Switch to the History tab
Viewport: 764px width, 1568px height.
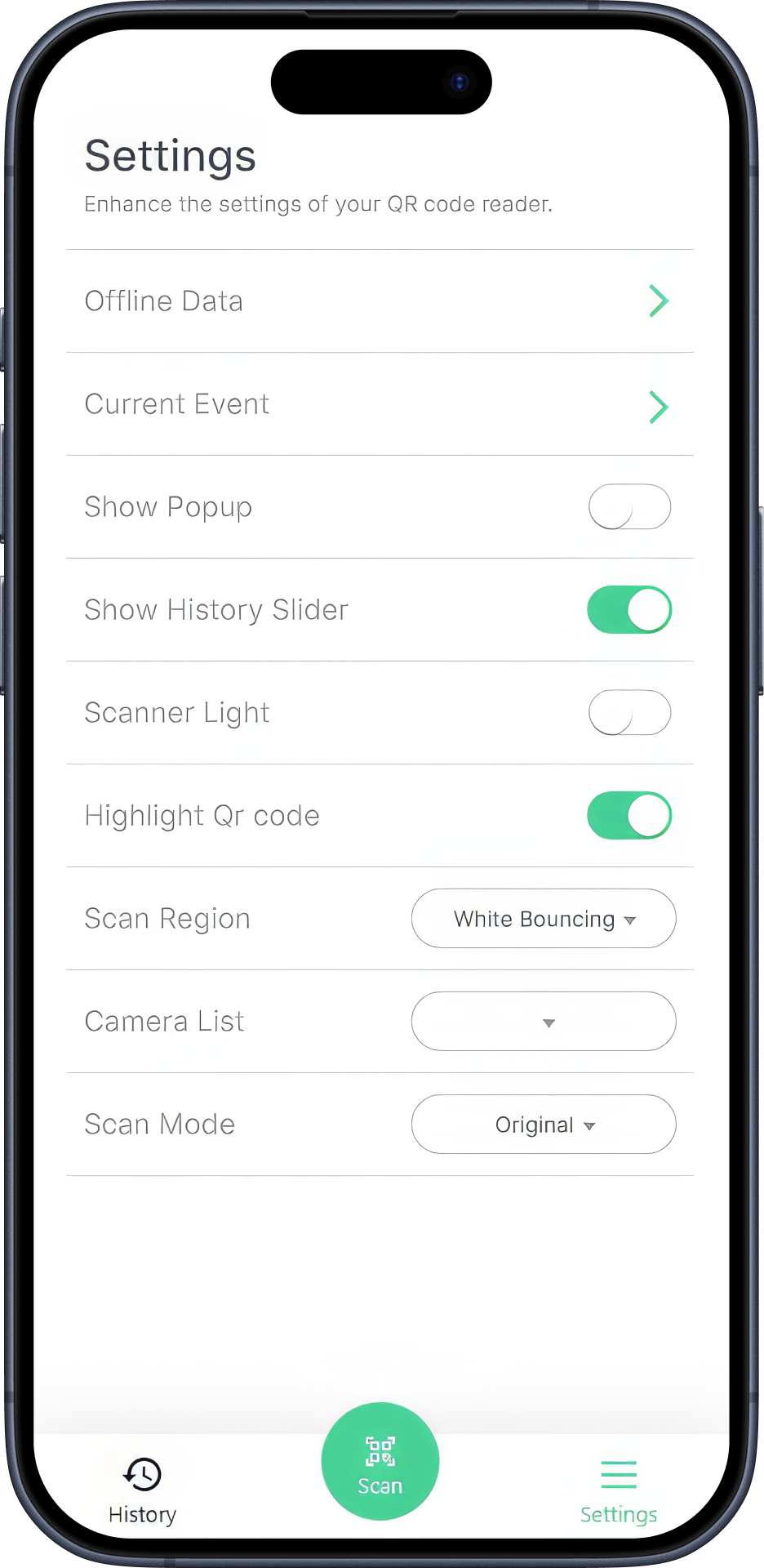[x=143, y=1490]
